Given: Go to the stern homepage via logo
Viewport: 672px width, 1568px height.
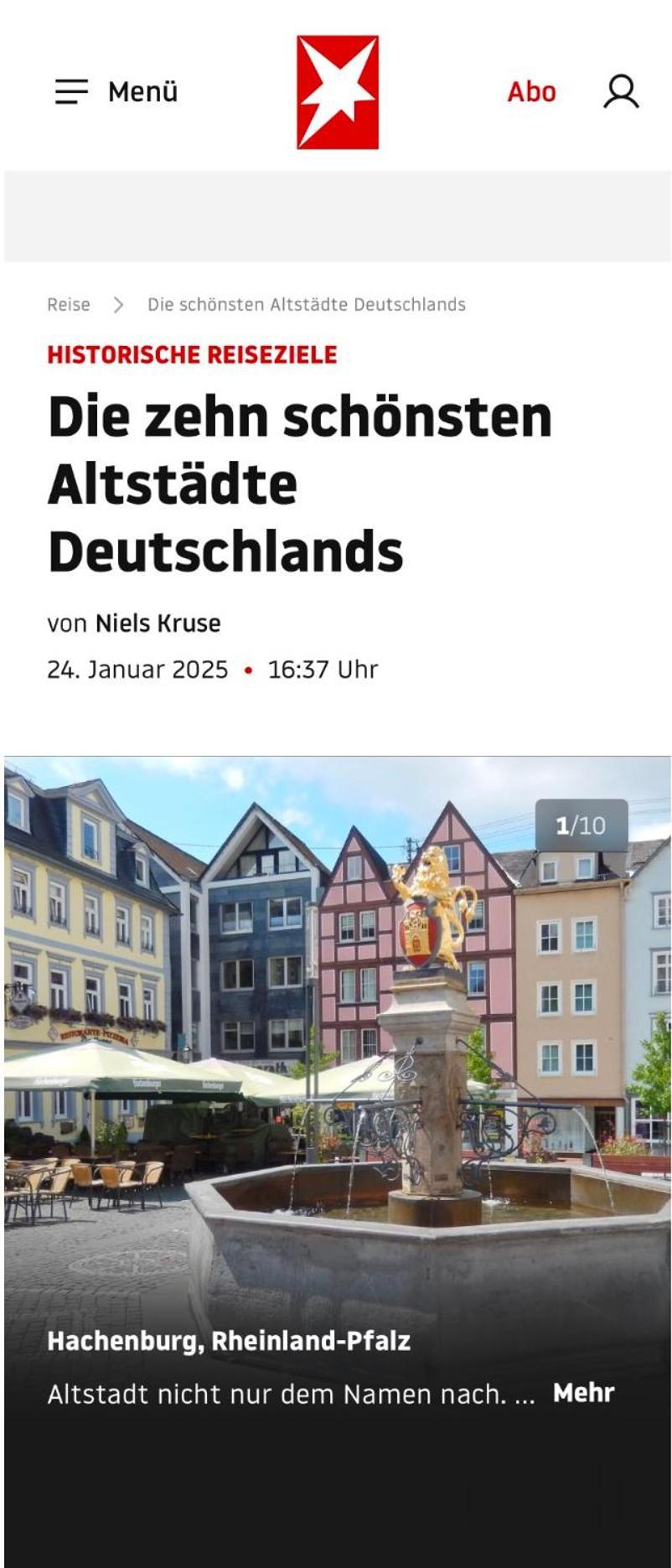Looking at the screenshot, I should pyautogui.click(x=338, y=92).
